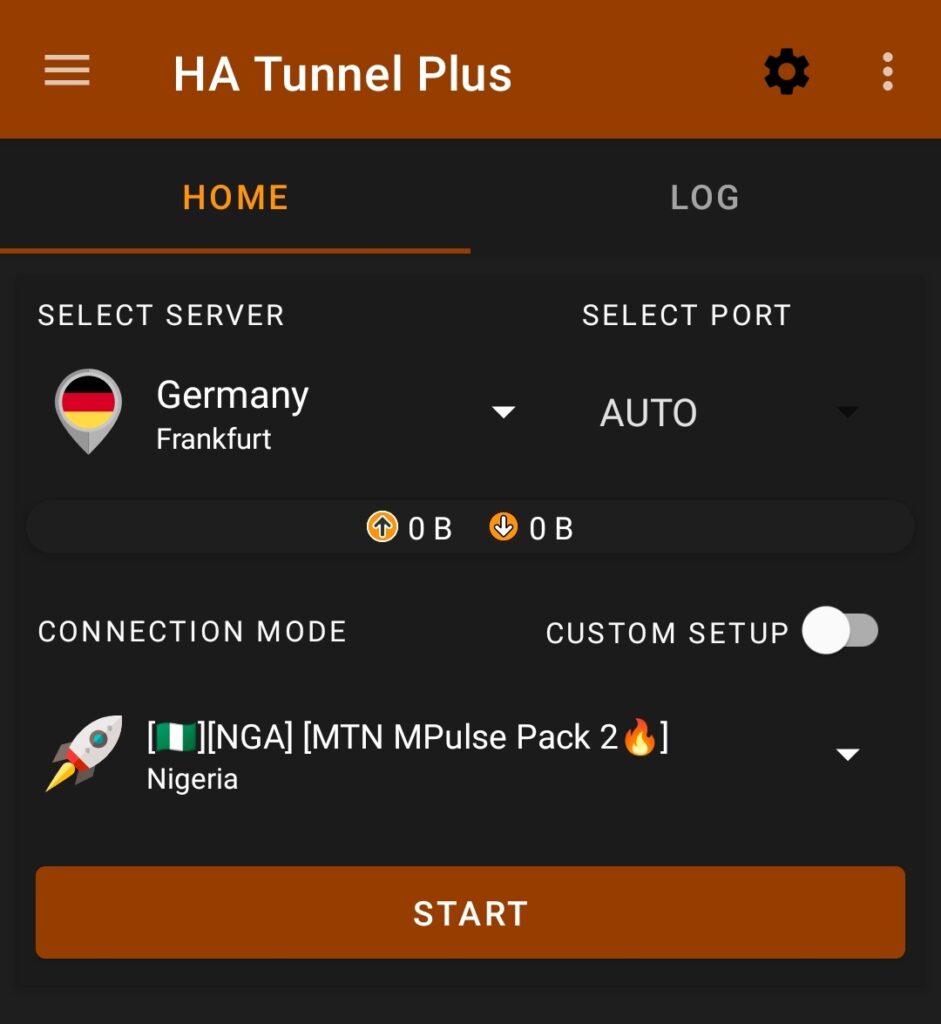Screen dimensions: 941x1024
Task: Enable the Custom Setup switch
Action: point(840,632)
